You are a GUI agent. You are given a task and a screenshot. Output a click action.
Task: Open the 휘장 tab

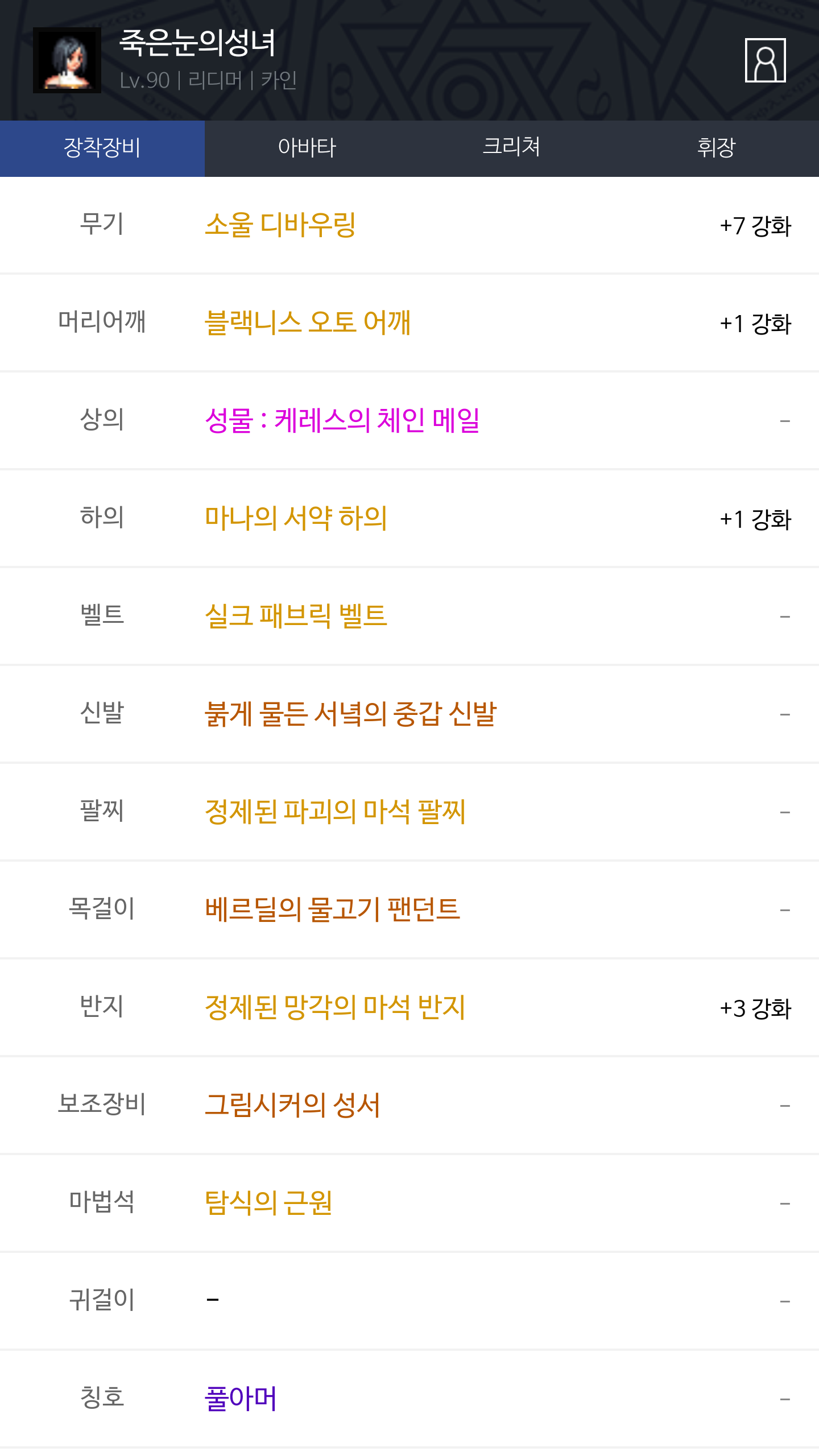tap(717, 148)
